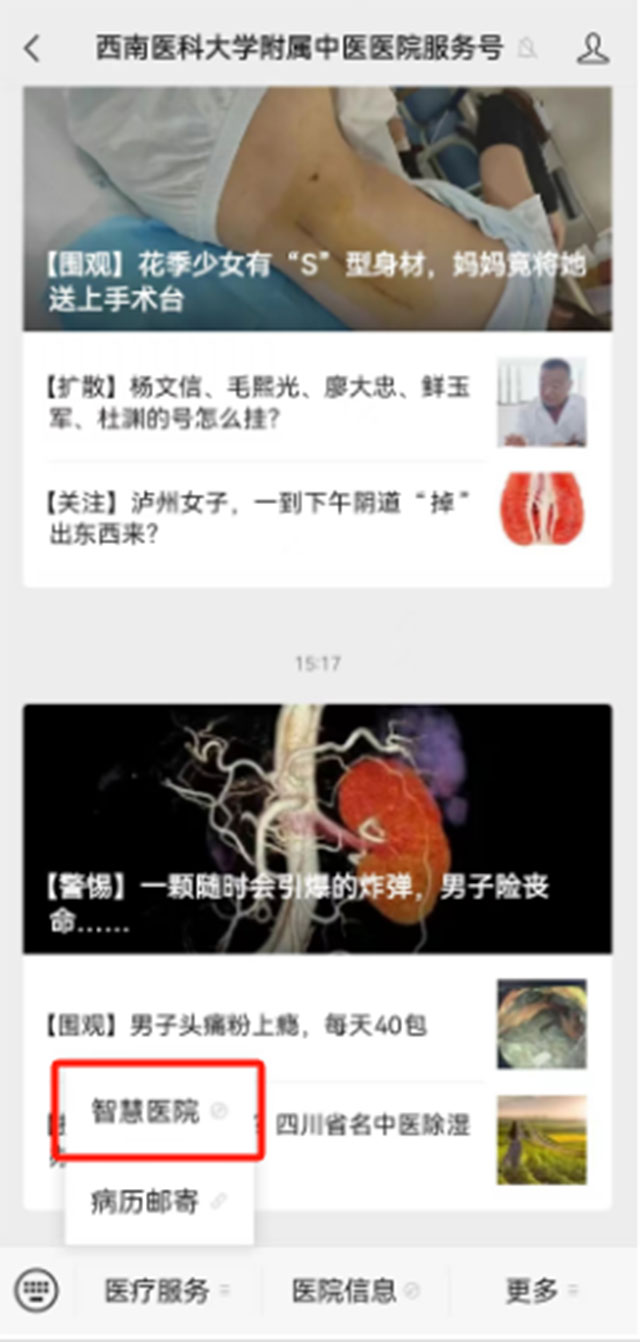Screen dimensions: 640x1342
Task: Open the account profile icon
Action: click(593, 48)
